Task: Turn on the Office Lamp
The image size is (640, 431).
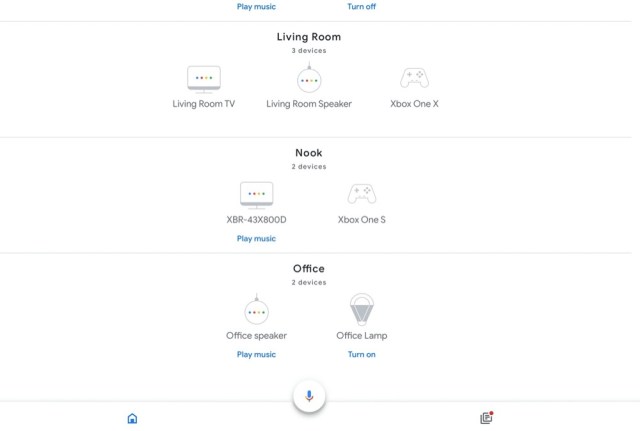Action: tap(361, 355)
